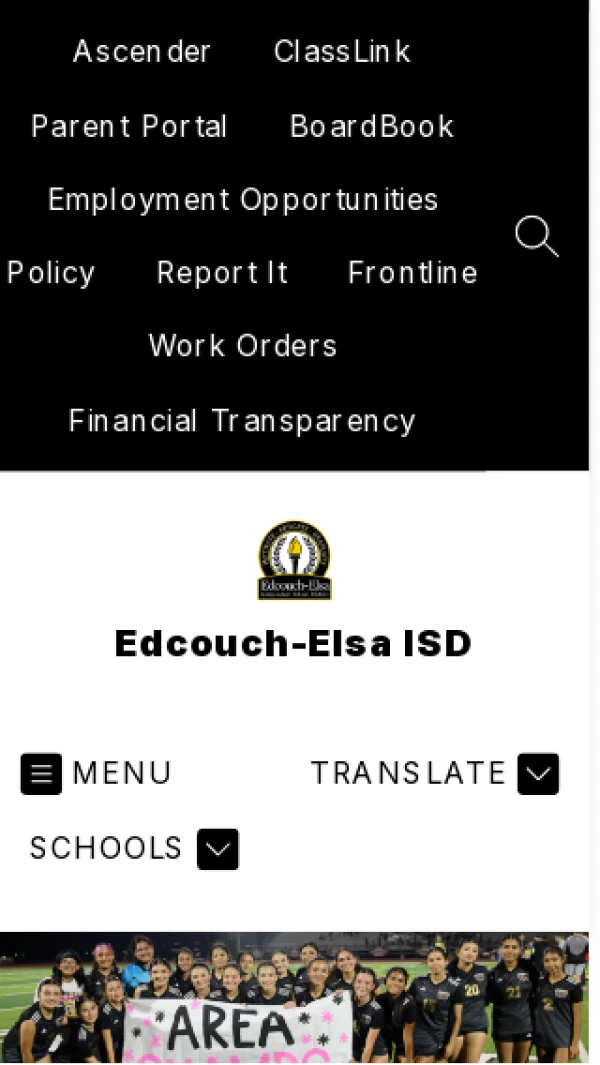Expand the SCHOOLS dropdown
Screen dimensions: 600x1065
coord(134,849)
